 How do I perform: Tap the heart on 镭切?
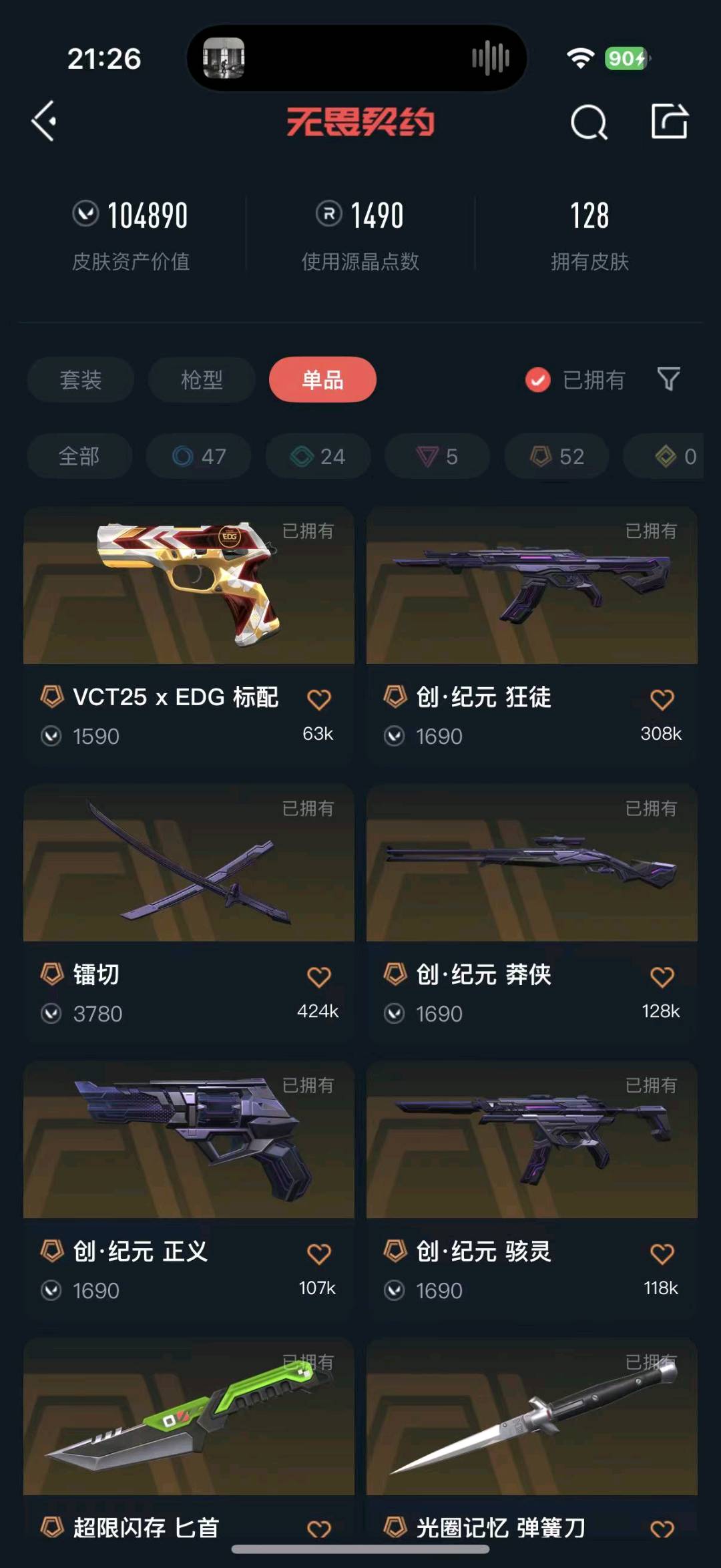click(x=318, y=977)
